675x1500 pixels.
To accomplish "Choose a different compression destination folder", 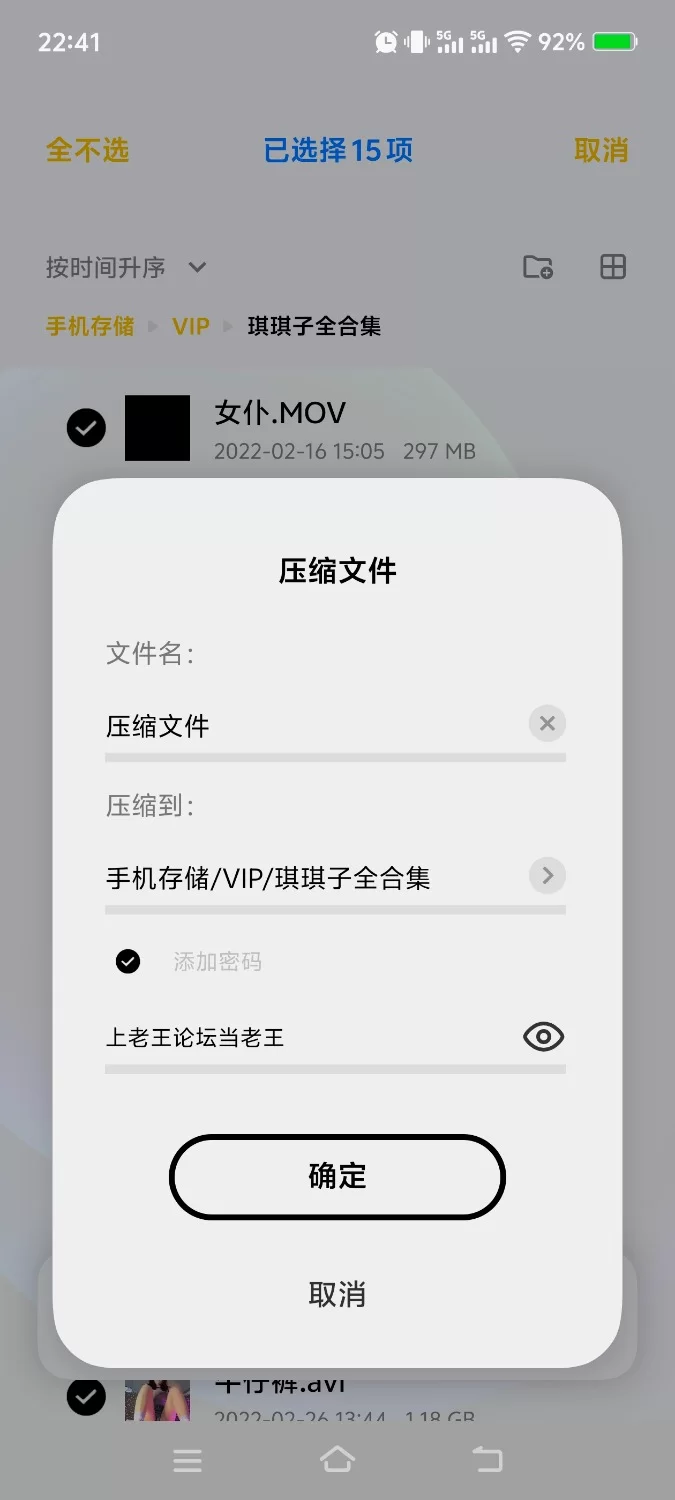I will click(547, 876).
